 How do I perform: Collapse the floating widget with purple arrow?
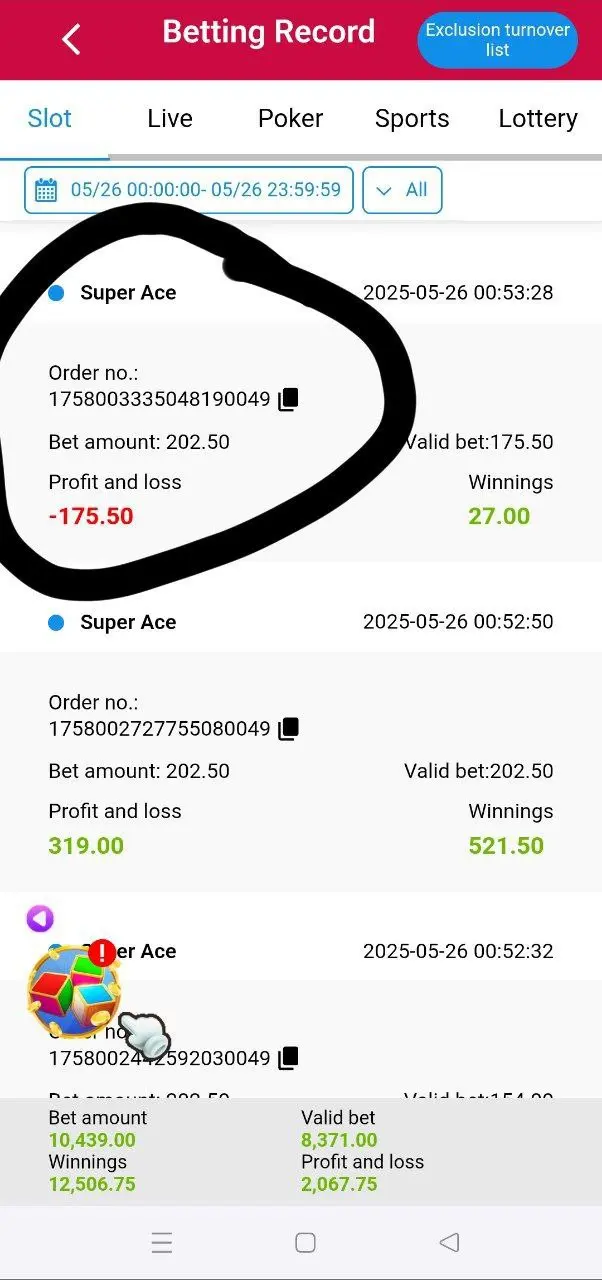pyautogui.click(x=40, y=918)
